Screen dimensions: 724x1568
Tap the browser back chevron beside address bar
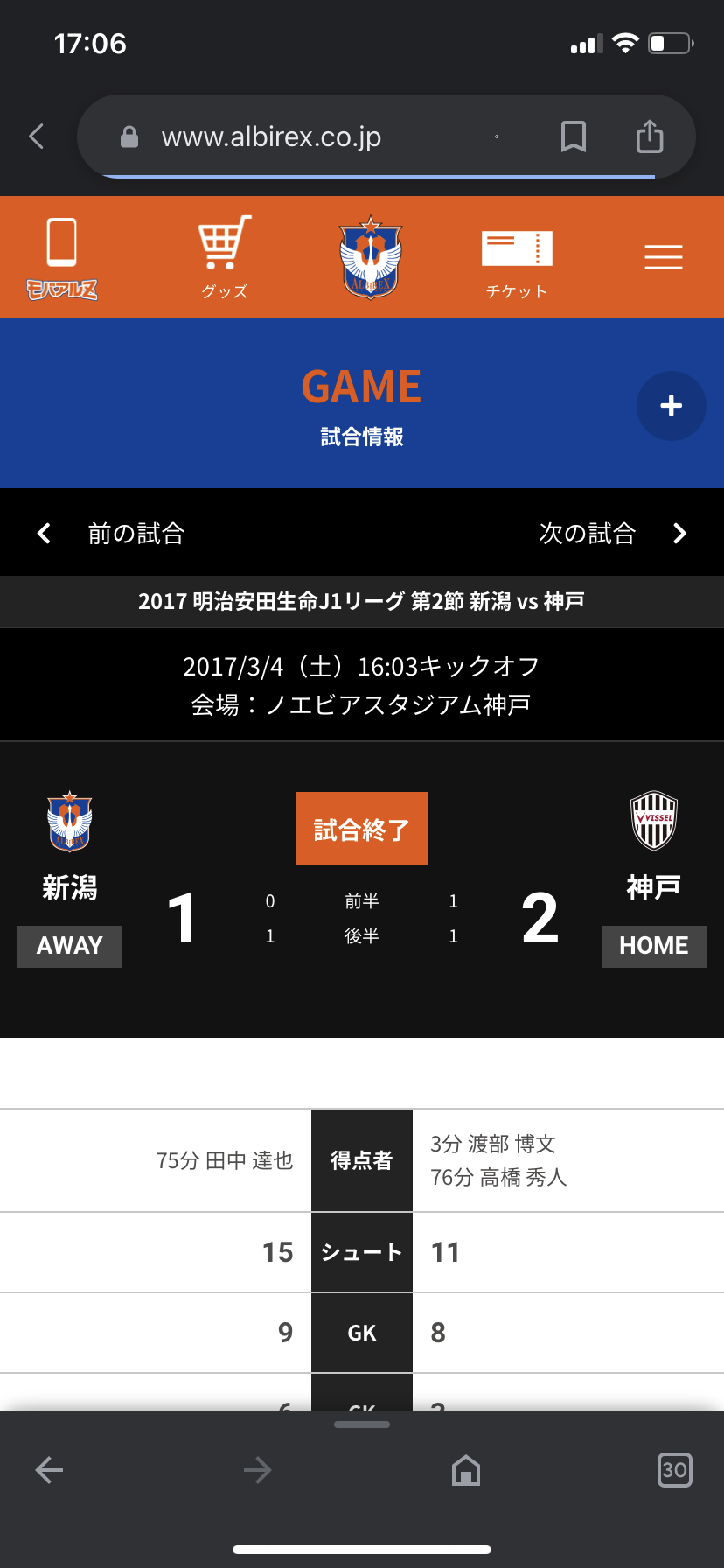(x=36, y=136)
